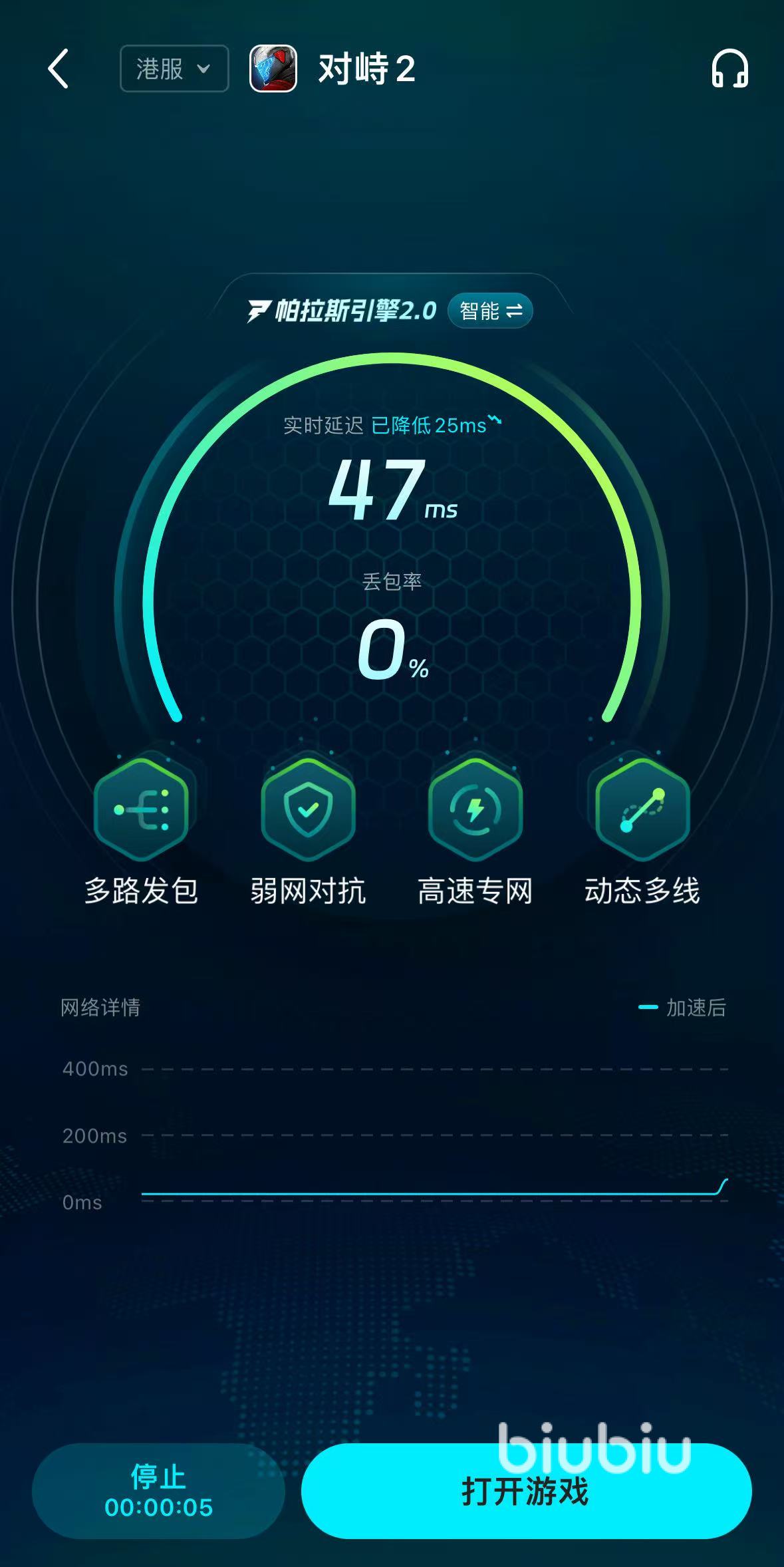This screenshot has height=1567, width=784.
Task: Open the 弱网对抗 shield feature
Action: [x=308, y=809]
